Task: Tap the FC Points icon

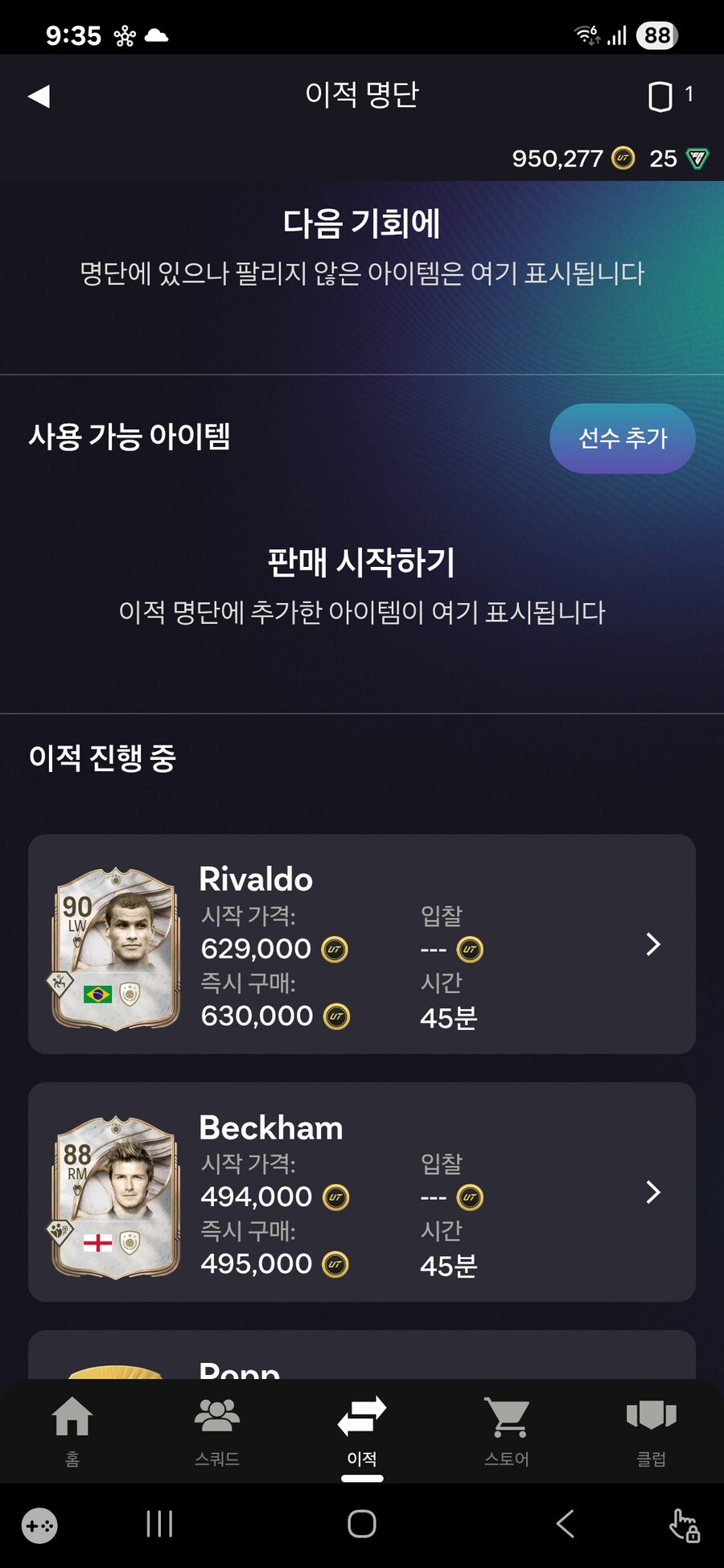Action: coord(697,158)
